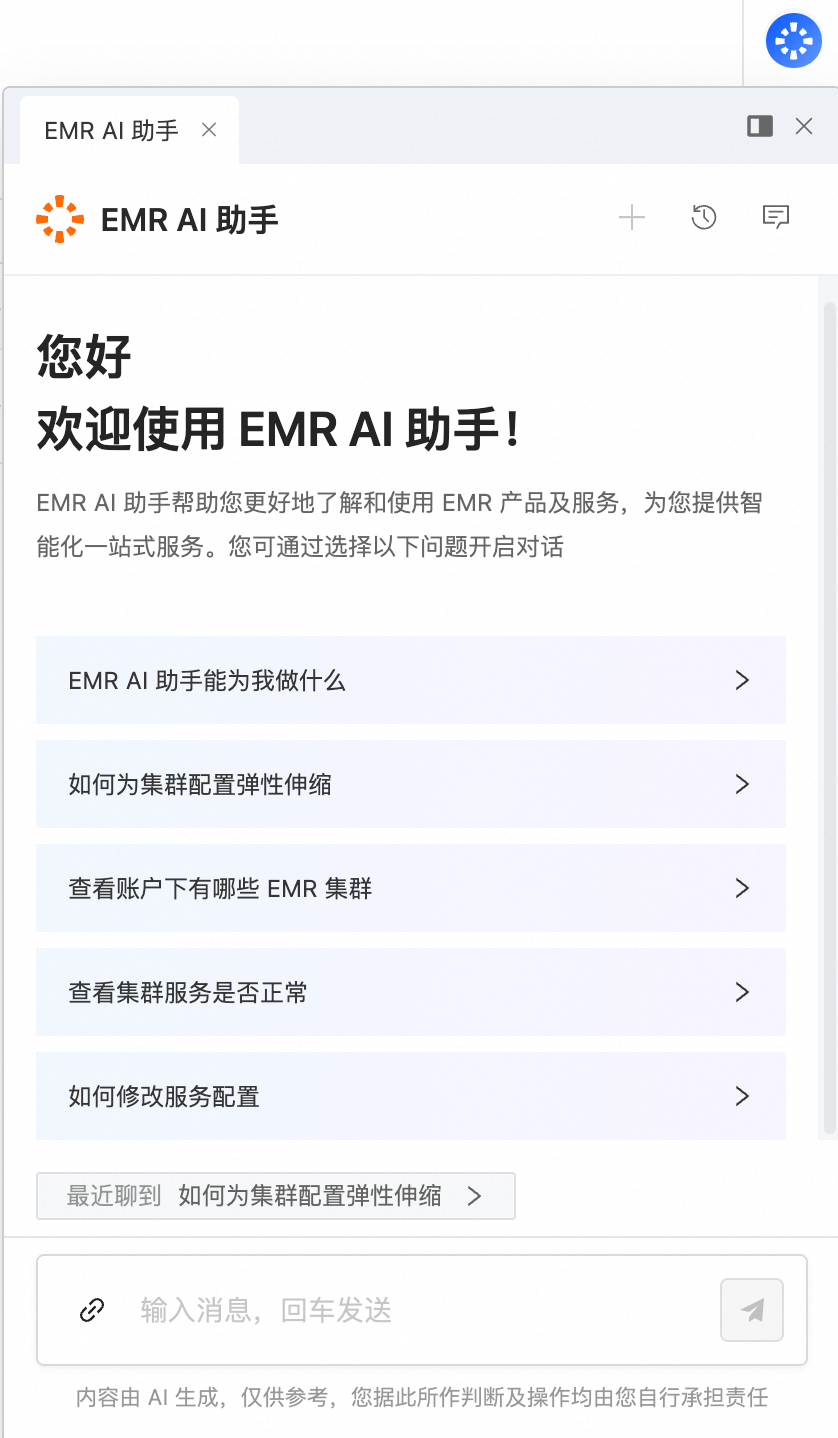Select 查看账户下有哪些 EMR 集群

click(x=410, y=888)
